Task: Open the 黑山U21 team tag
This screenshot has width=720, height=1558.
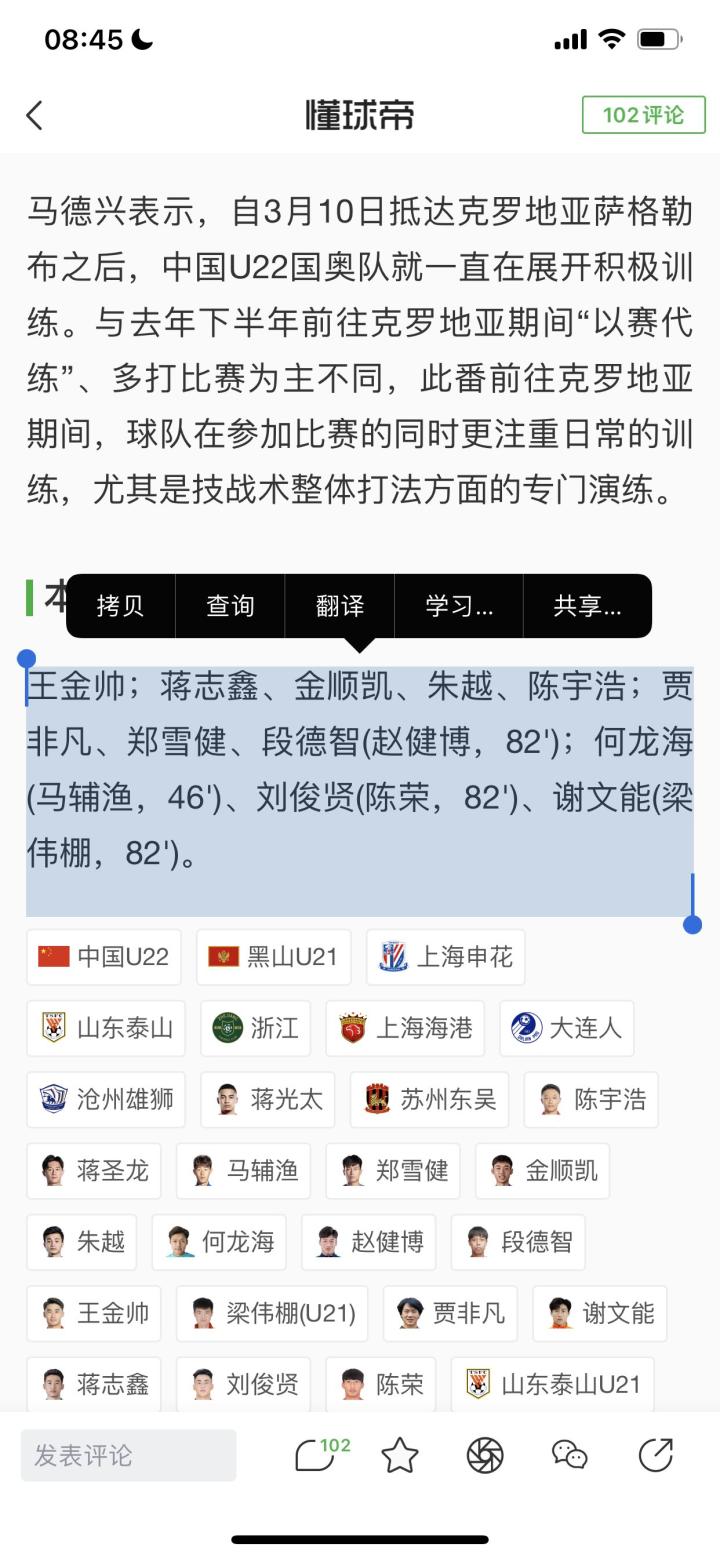Action: (274, 957)
